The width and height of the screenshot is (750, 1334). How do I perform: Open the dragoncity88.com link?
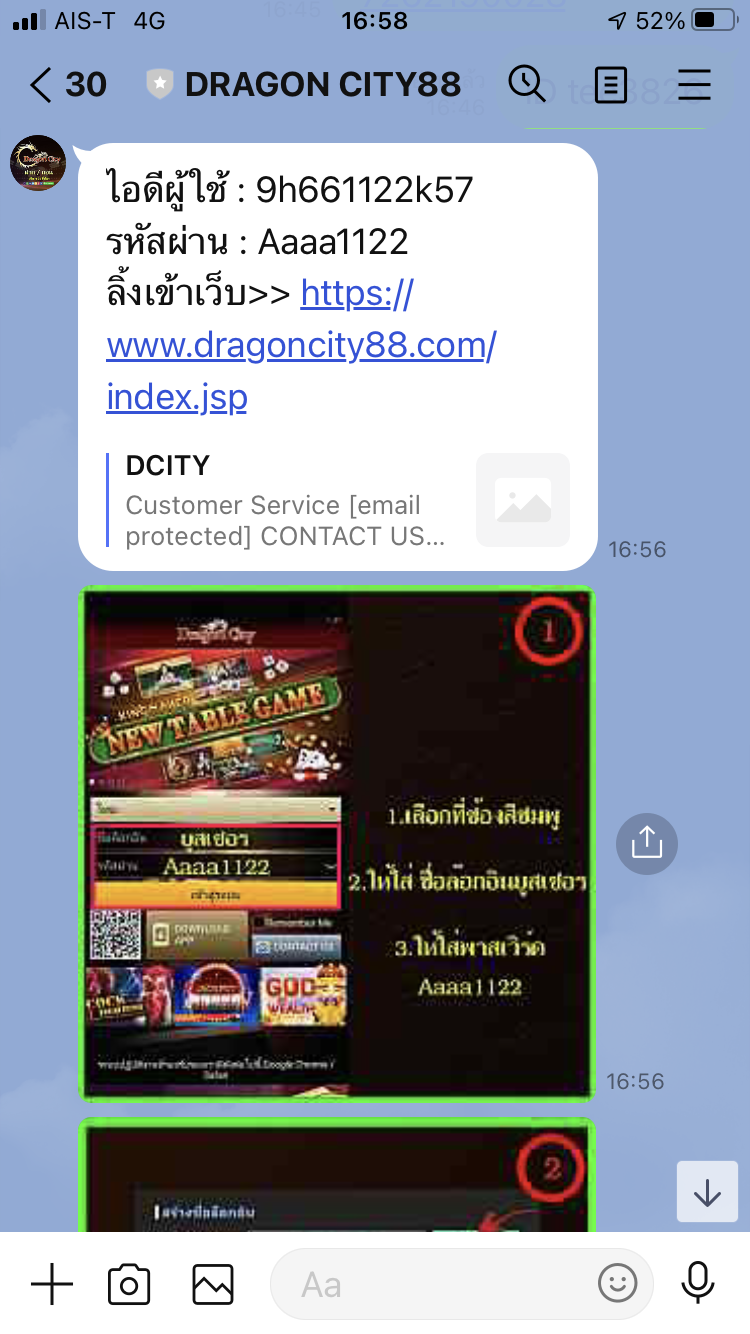tap(300, 346)
